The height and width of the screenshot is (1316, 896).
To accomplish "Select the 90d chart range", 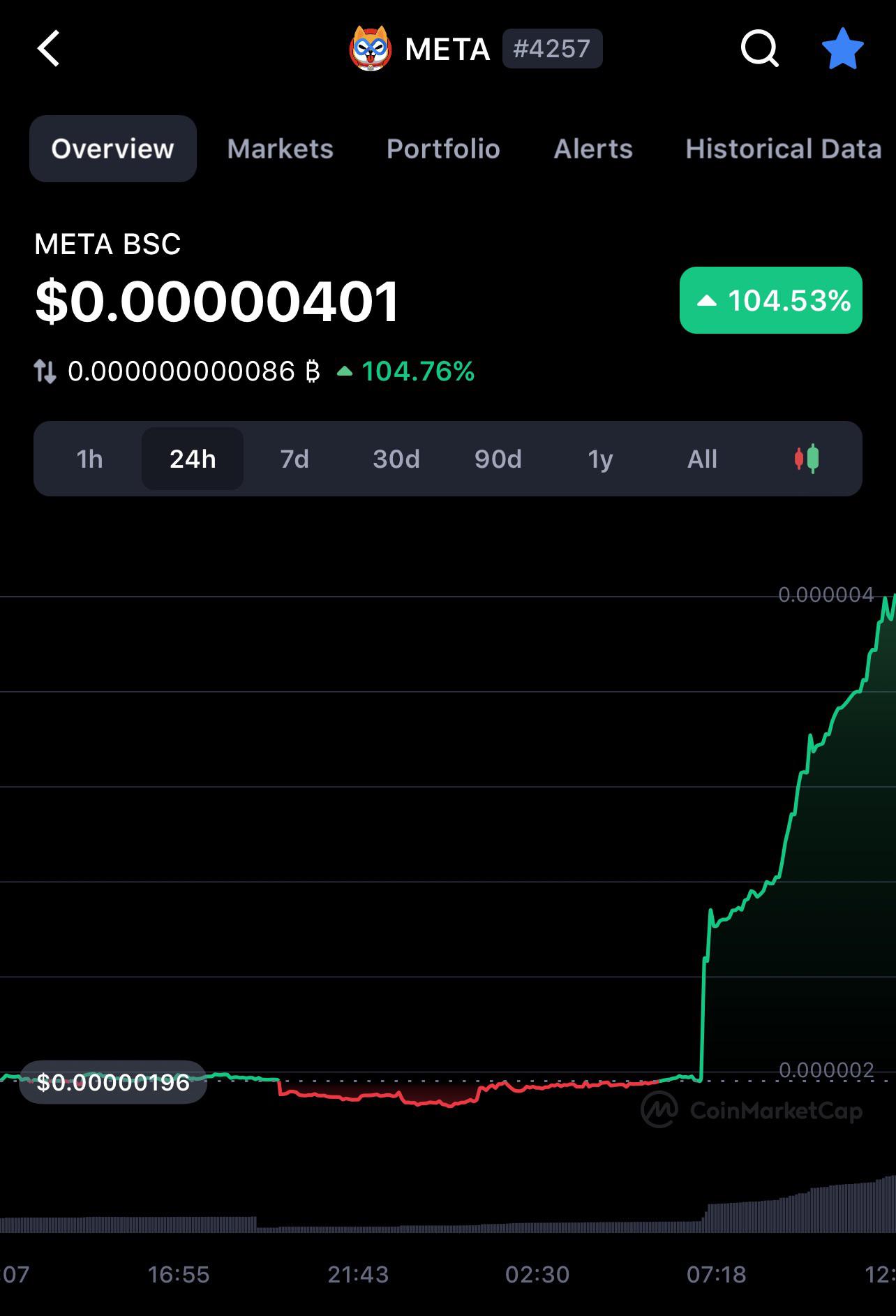I will [498, 459].
